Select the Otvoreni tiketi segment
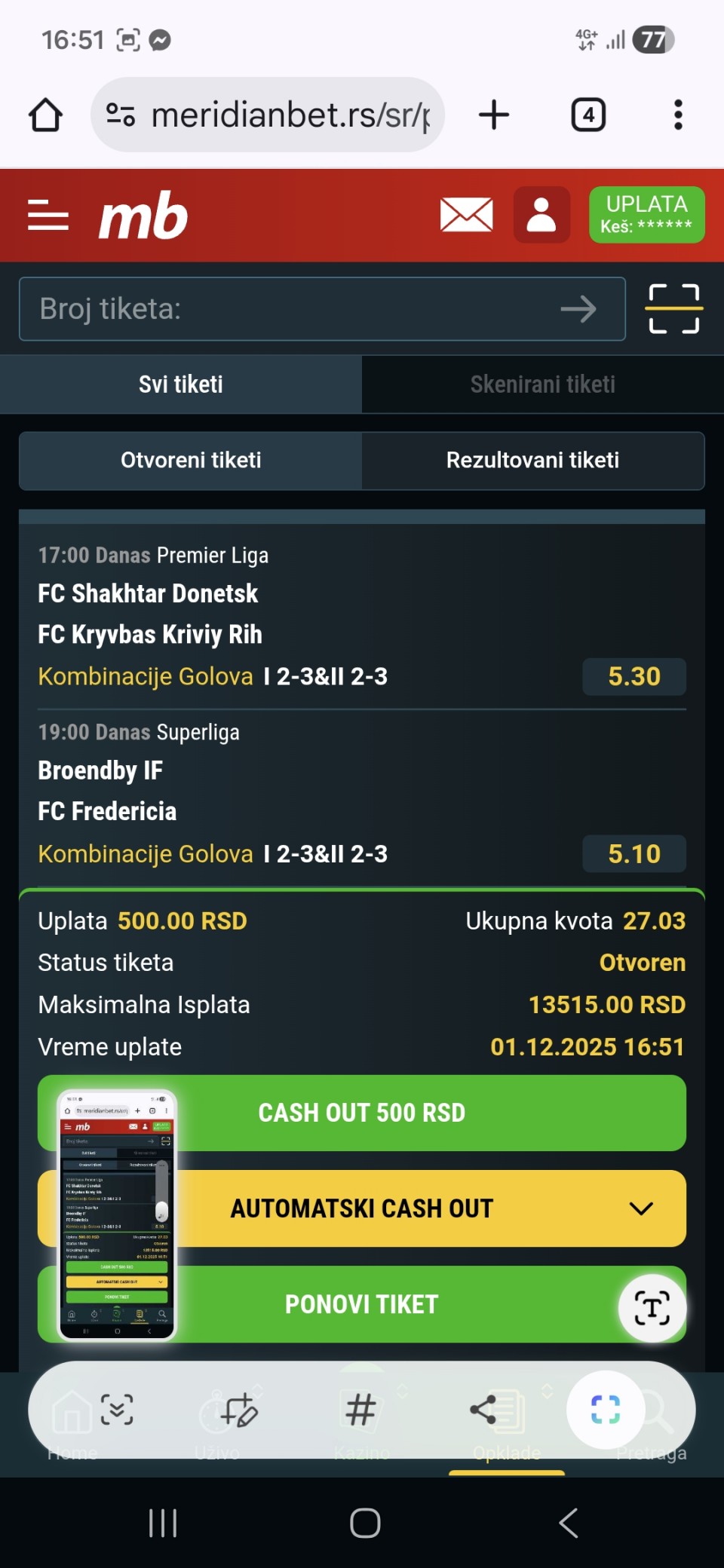Image resolution: width=724 pixels, height=1568 pixels. click(x=191, y=461)
